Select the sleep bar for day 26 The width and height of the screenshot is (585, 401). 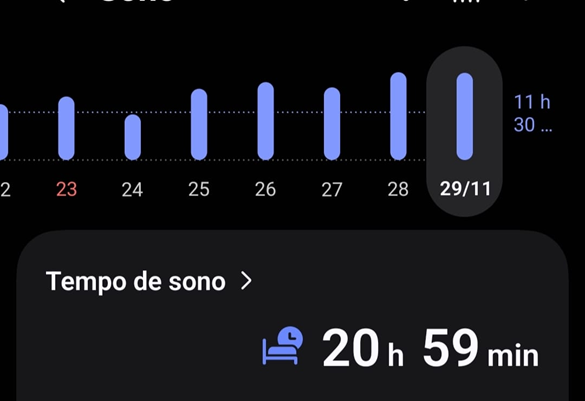(x=266, y=121)
